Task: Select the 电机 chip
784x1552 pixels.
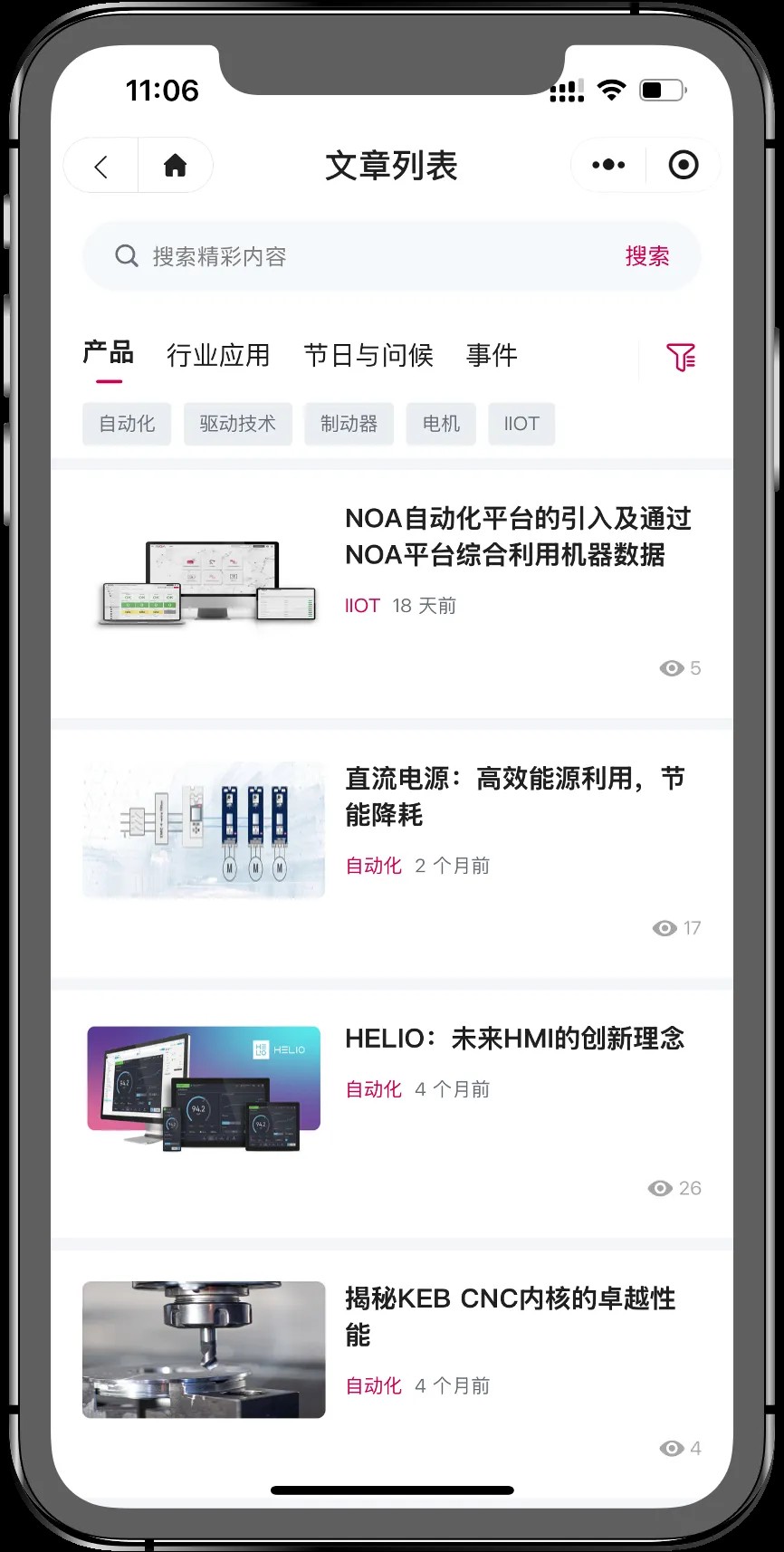Action: (x=441, y=424)
